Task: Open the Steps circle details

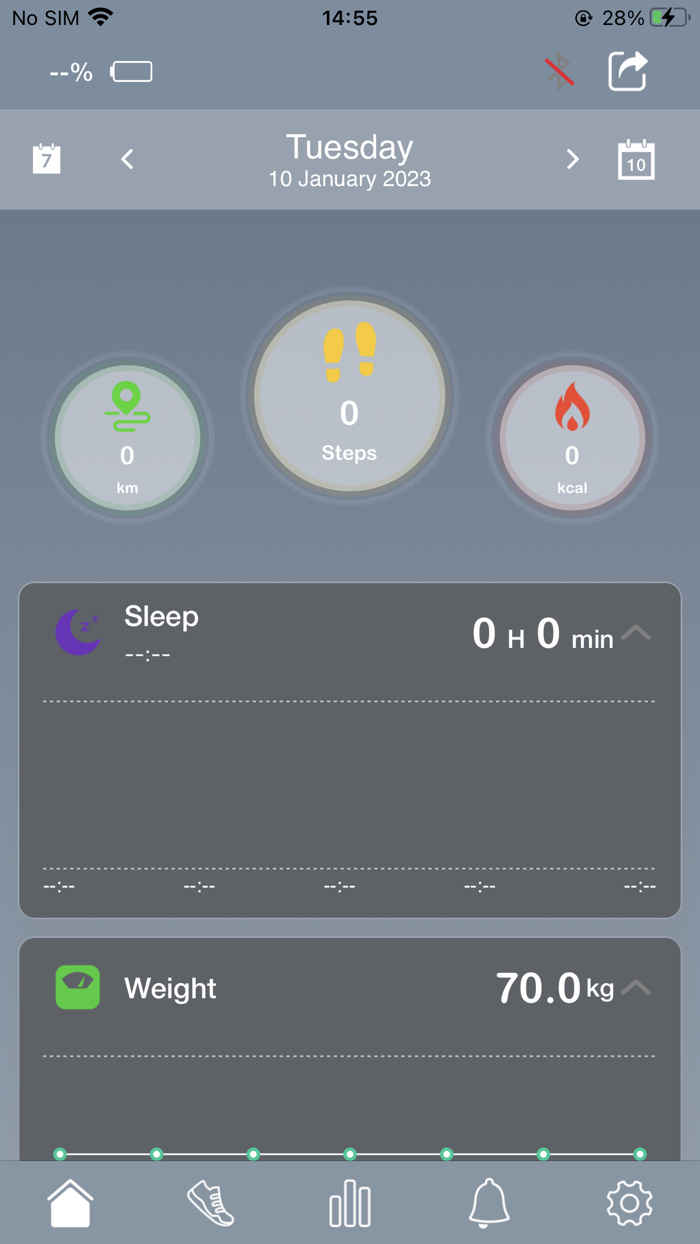Action: click(349, 397)
